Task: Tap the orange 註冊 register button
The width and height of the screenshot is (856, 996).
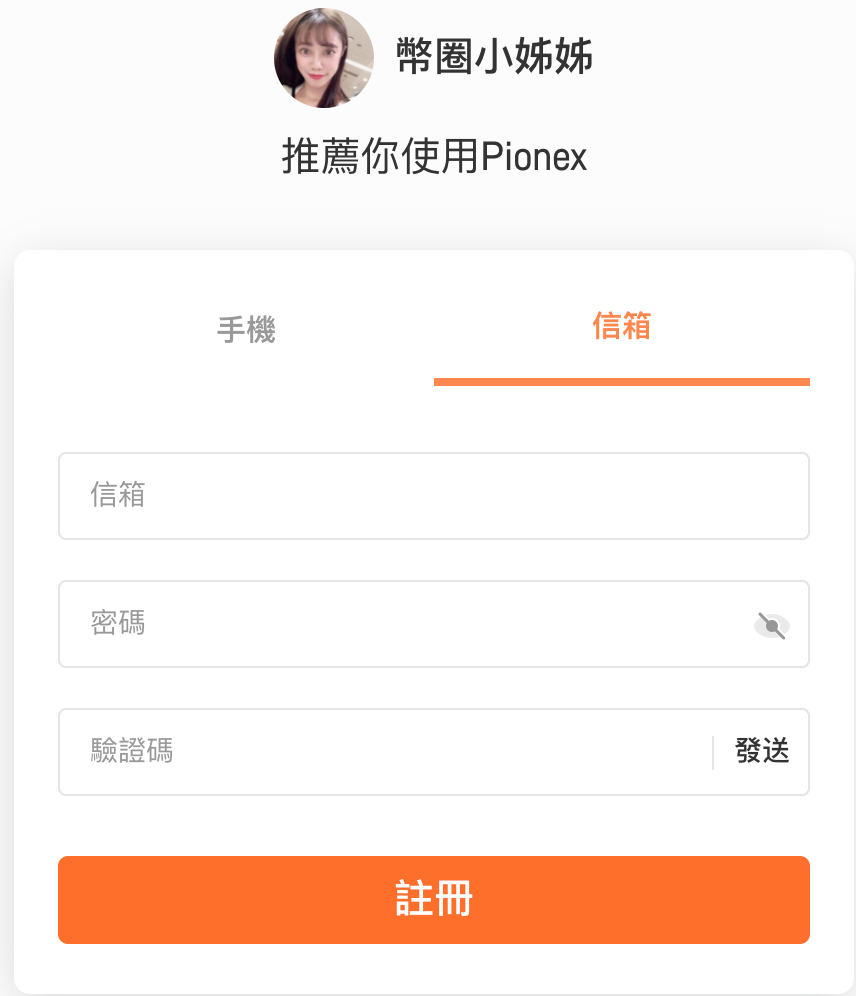Action: click(x=433, y=900)
